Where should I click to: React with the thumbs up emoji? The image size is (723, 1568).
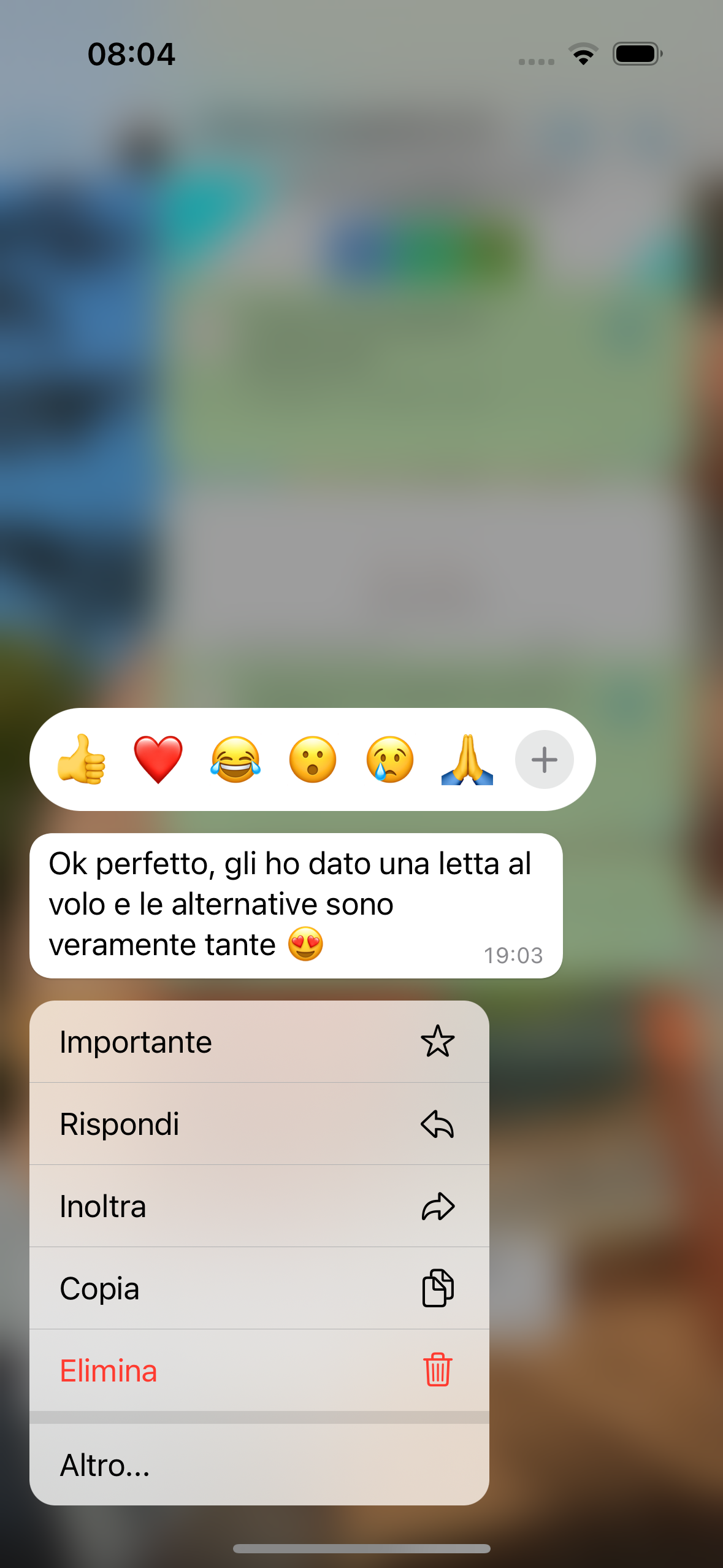82,759
